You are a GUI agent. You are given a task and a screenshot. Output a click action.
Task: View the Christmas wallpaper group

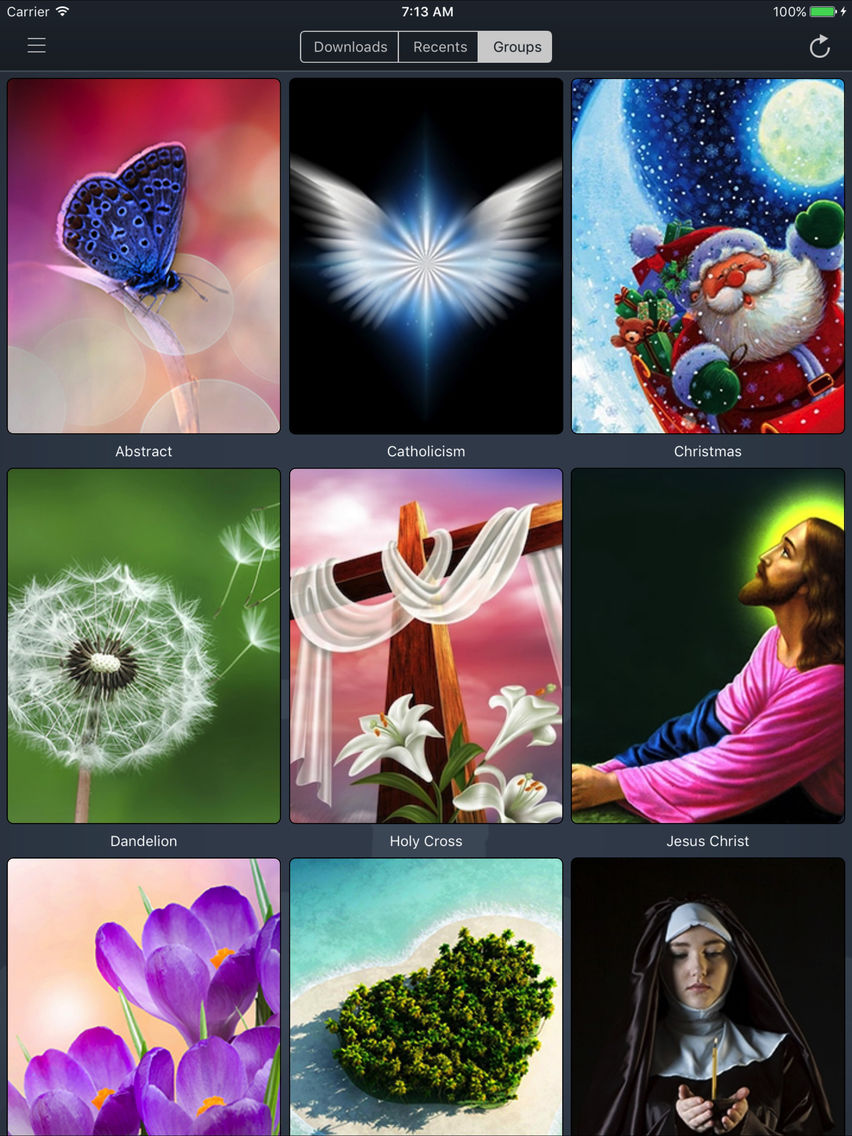pos(708,256)
